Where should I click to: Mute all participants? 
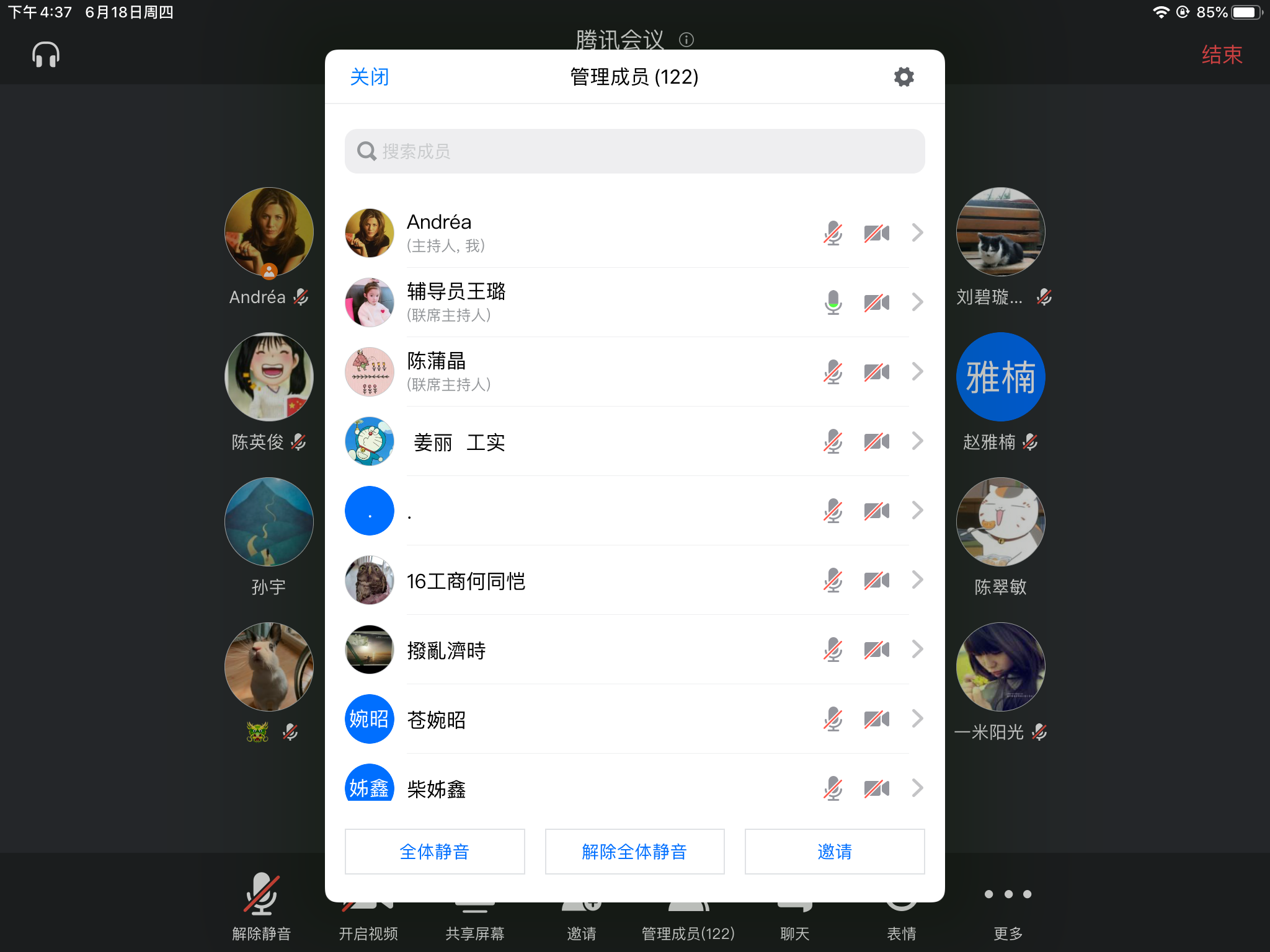pos(435,852)
